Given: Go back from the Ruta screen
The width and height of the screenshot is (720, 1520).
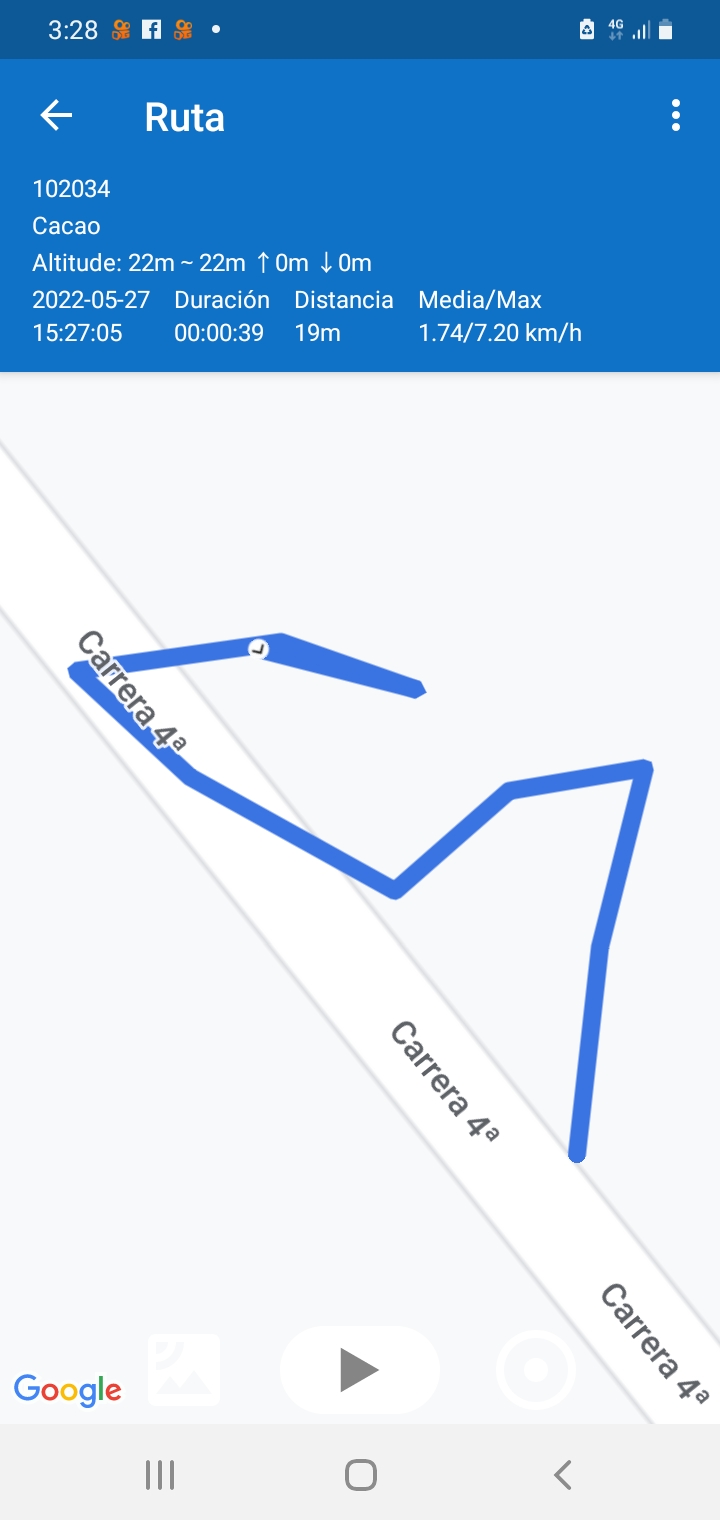Looking at the screenshot, I should (56, 116).
